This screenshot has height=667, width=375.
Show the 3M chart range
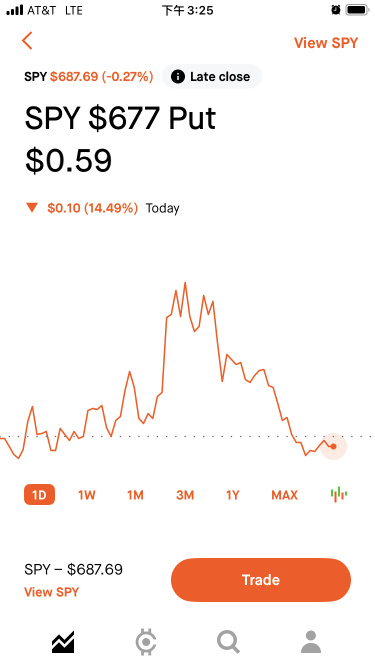(x=185, y=495)
